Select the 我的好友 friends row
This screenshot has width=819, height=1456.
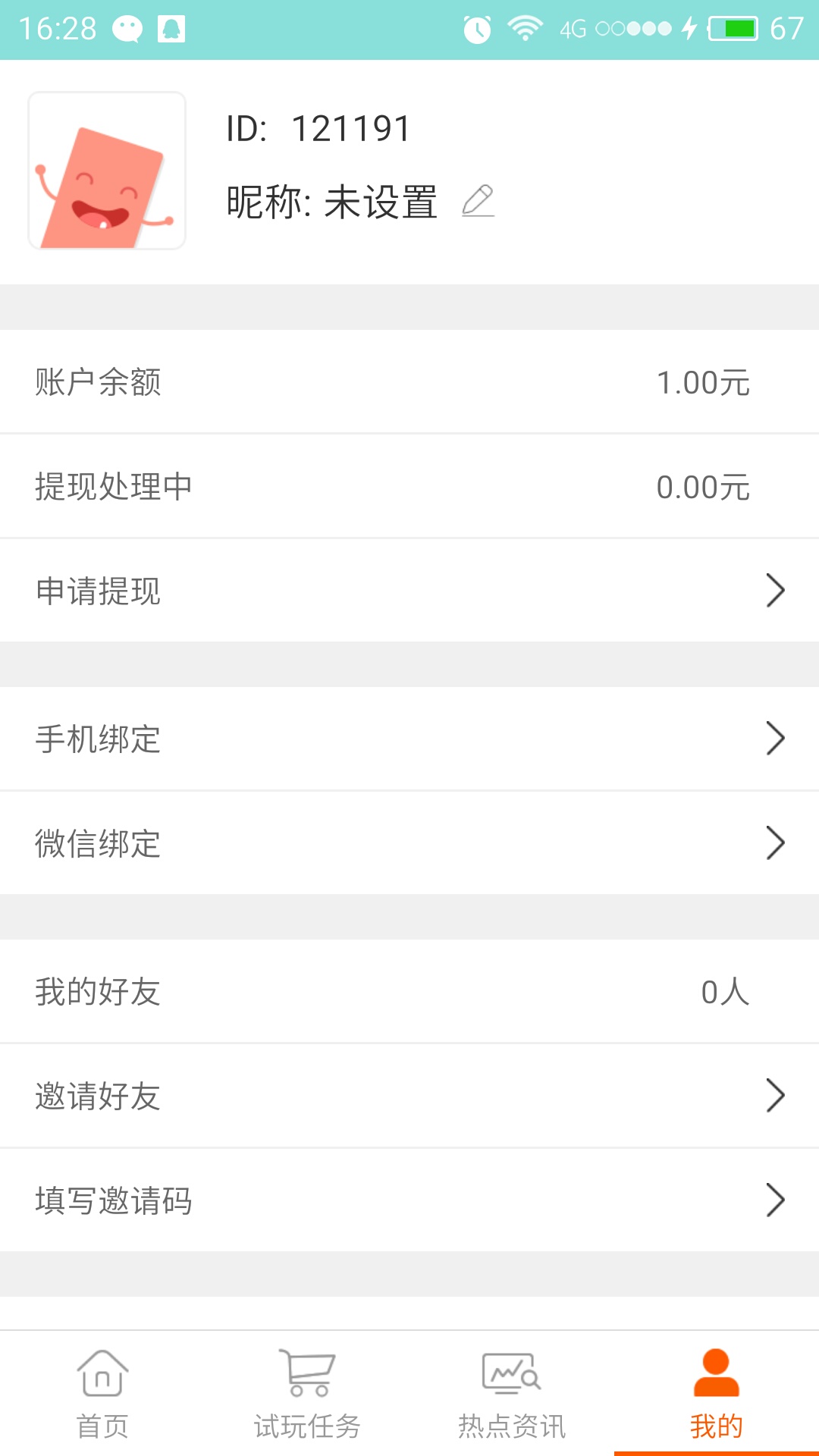(x=97, y=990)
